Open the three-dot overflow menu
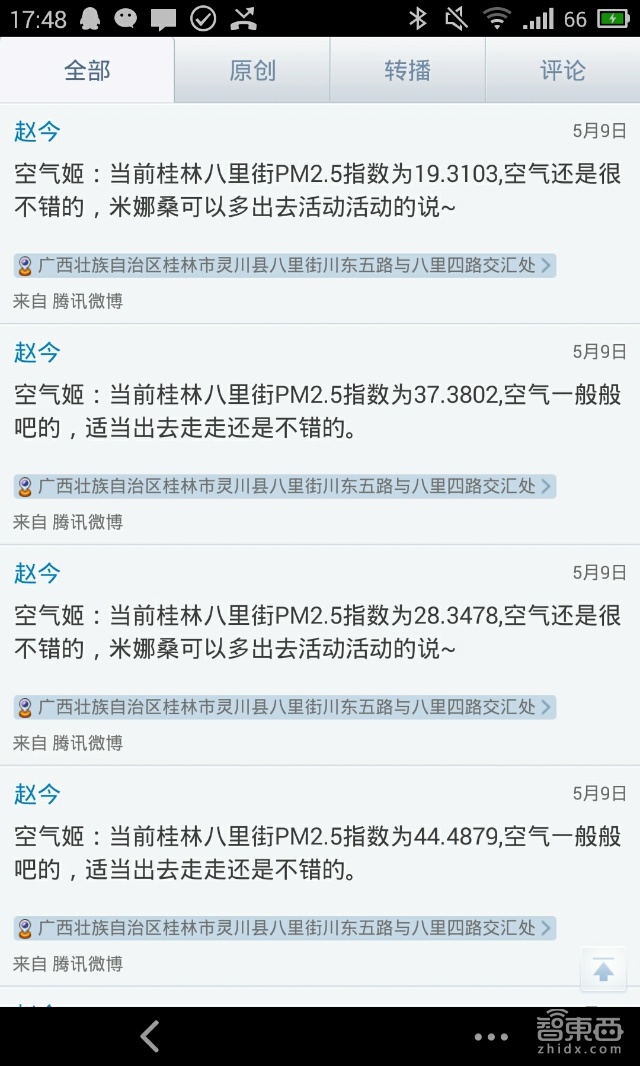Image resolution: width=640 pixels, height=1066 pixels. pyautogui.click(x=491, y=1038)
